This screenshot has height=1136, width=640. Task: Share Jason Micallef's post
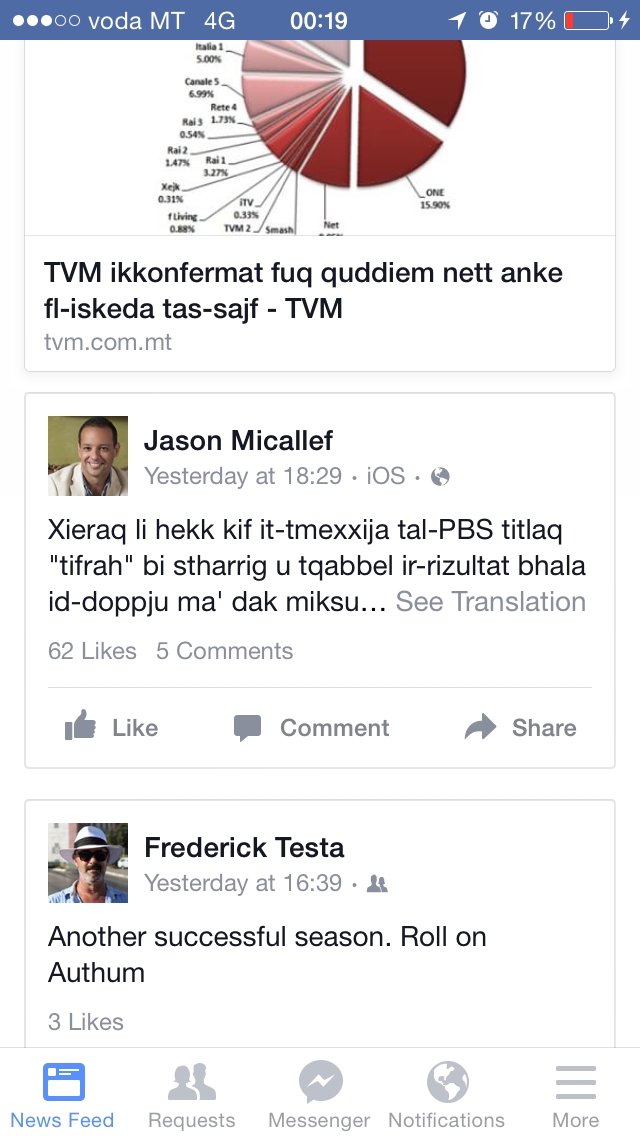tap(521, 728)
